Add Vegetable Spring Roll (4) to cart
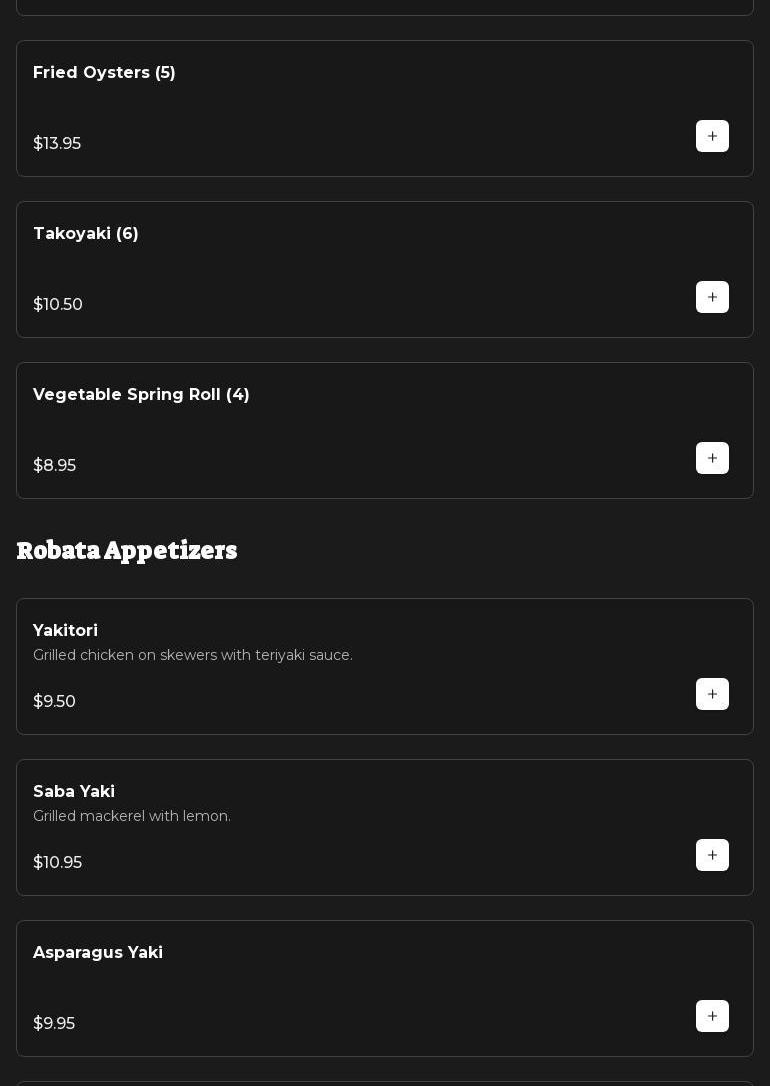This screenshot has height=1086, width=770. pyautogui.click(x=712, y=458)
